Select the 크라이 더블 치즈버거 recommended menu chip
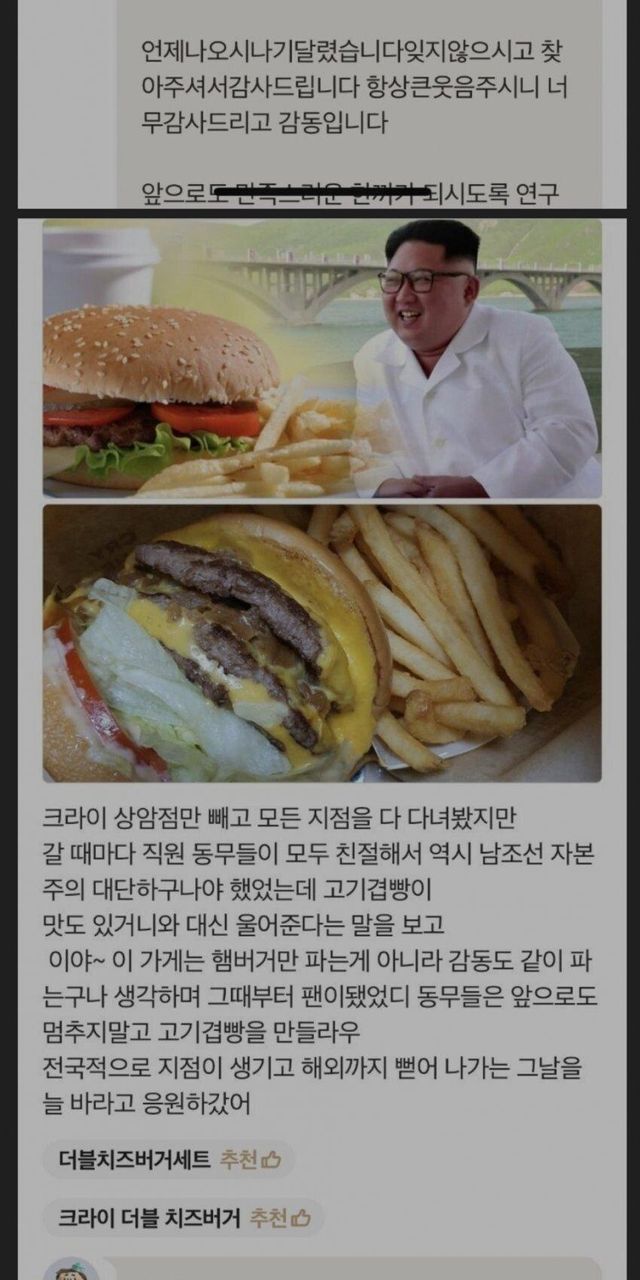The height and width of the screenshot is (1280, 640). point(183,1217)
